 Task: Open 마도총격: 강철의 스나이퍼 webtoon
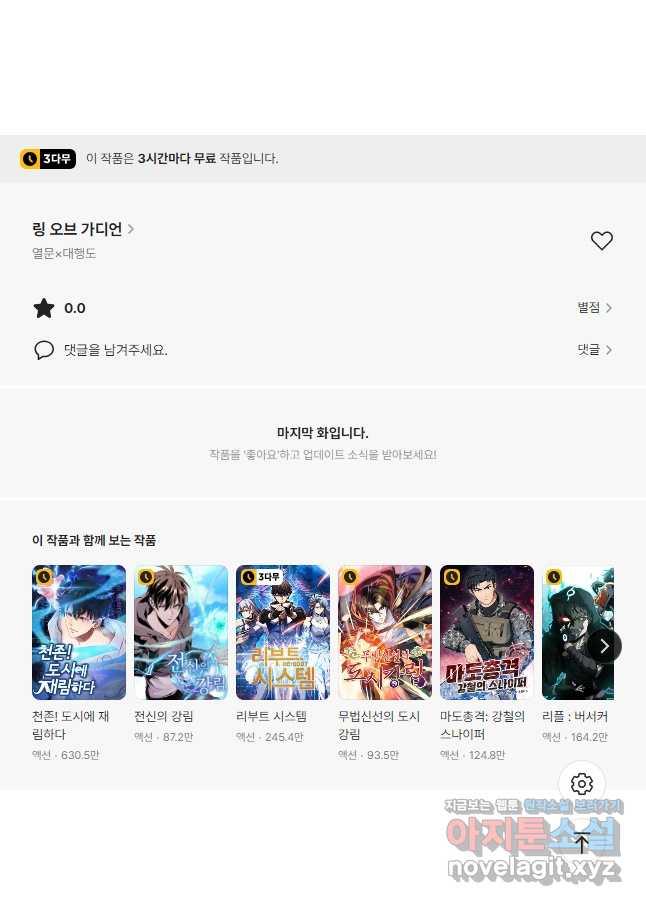487,632
